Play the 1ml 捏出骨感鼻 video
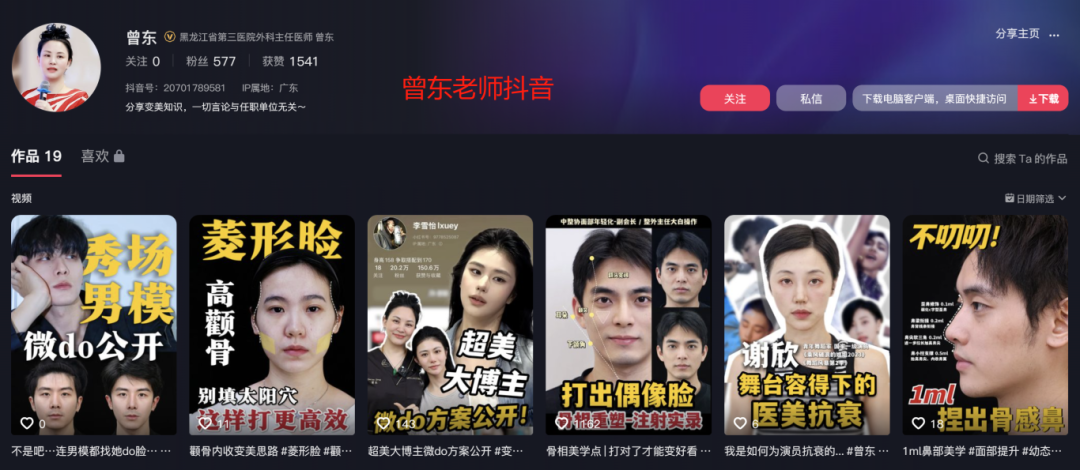This screenshot has height=470, width=1080. click(985, 325)
